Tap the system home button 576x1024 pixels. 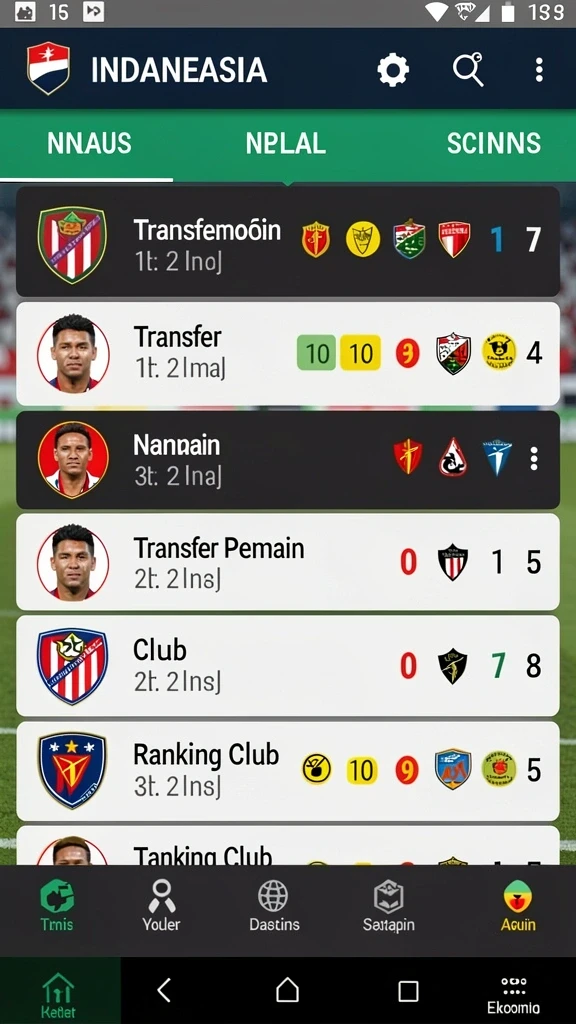point(287,990)
